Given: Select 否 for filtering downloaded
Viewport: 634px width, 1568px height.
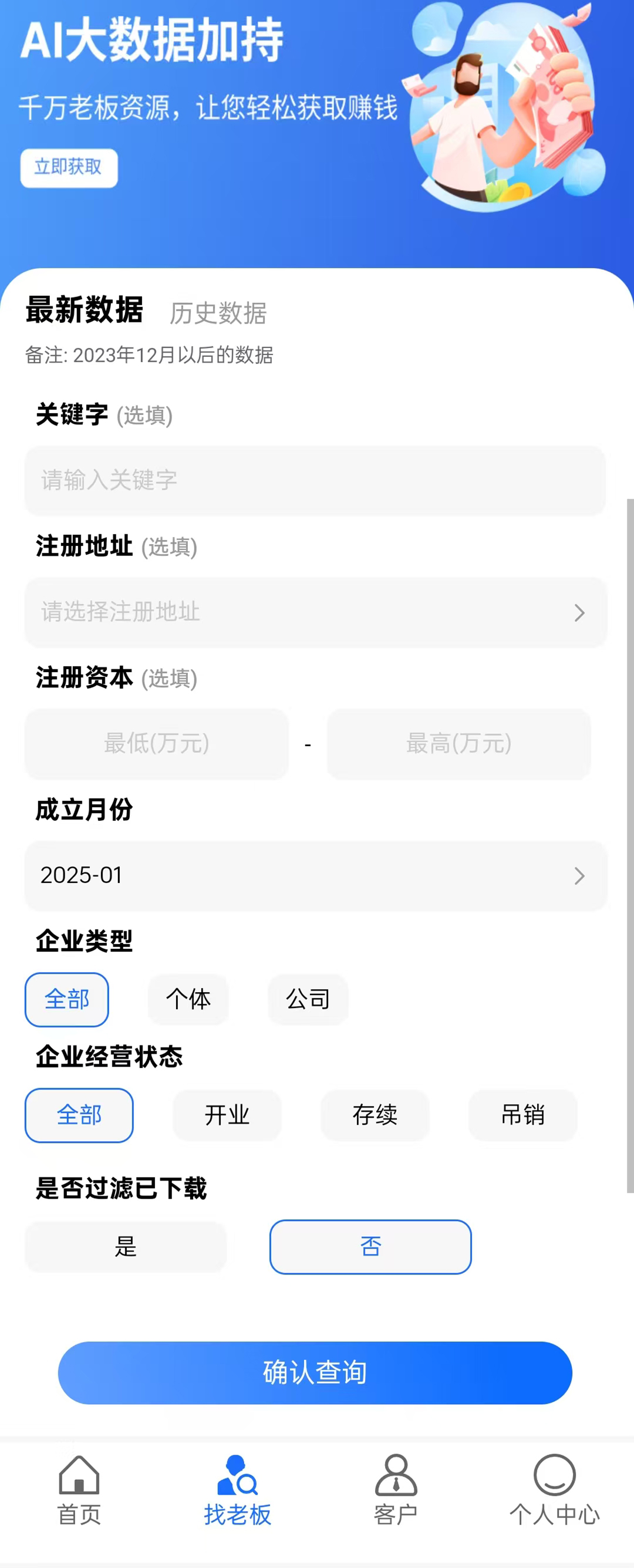Looking at the screenshot, I should (370, 1246).
